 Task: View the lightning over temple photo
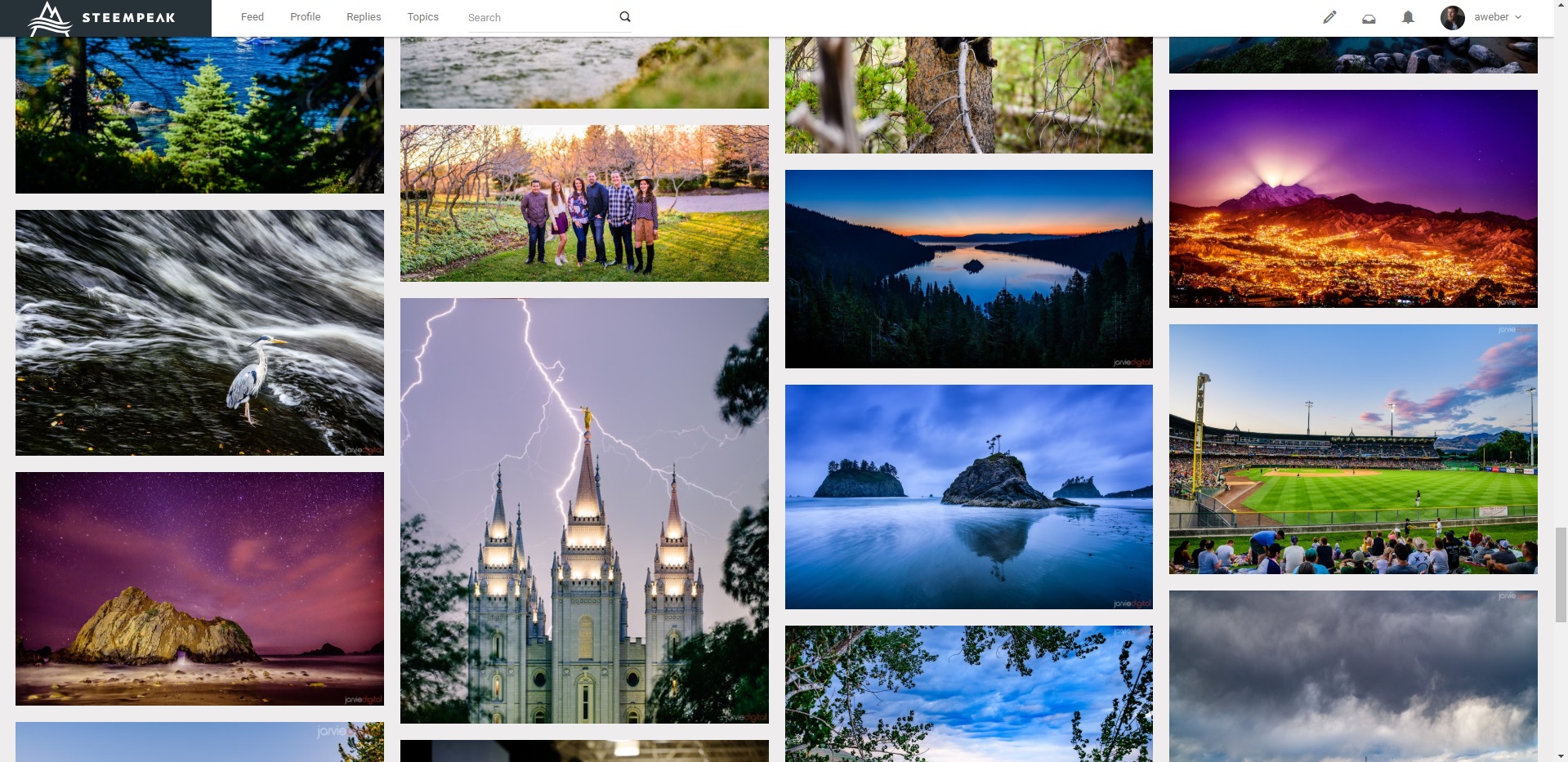coord(584,510)
